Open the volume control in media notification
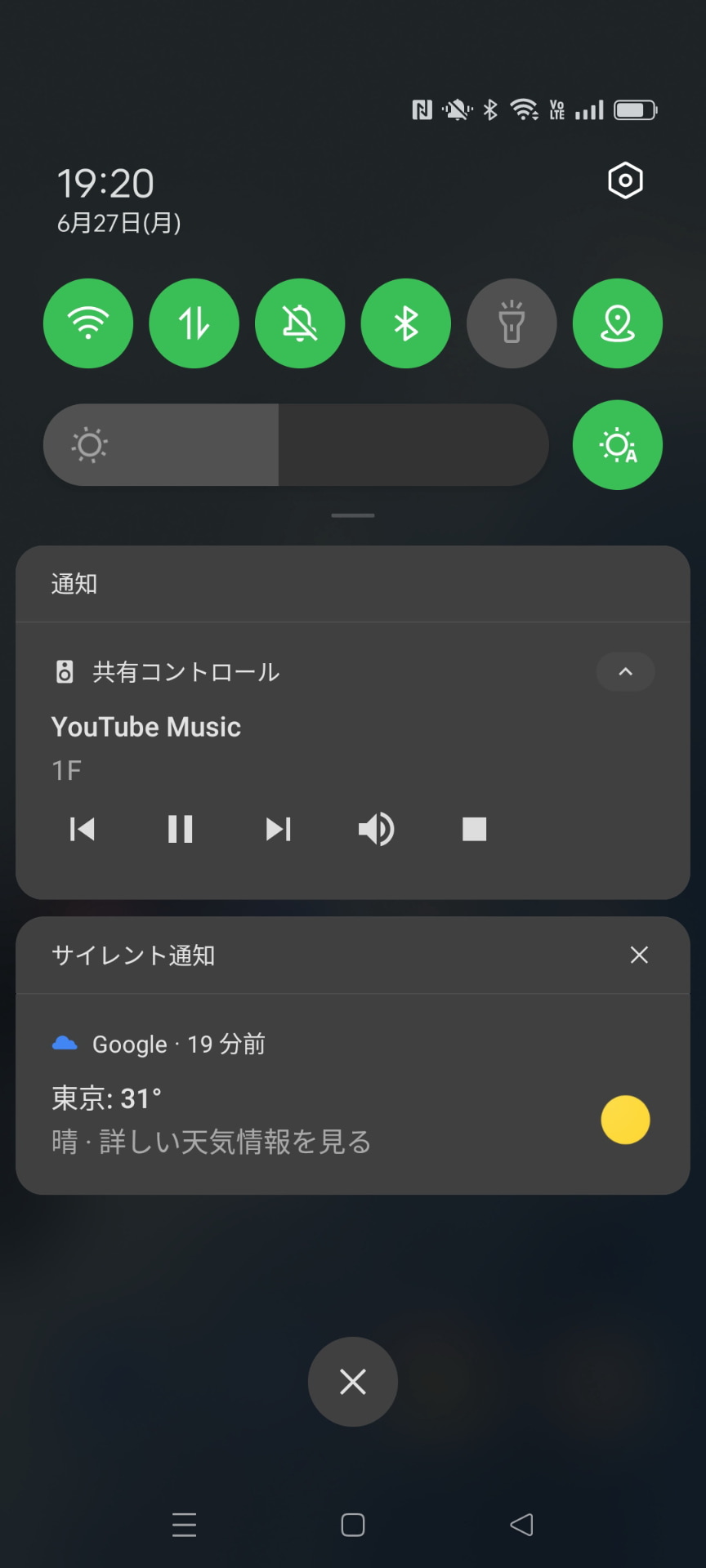 pyautogui.click(x=376, y=829)
